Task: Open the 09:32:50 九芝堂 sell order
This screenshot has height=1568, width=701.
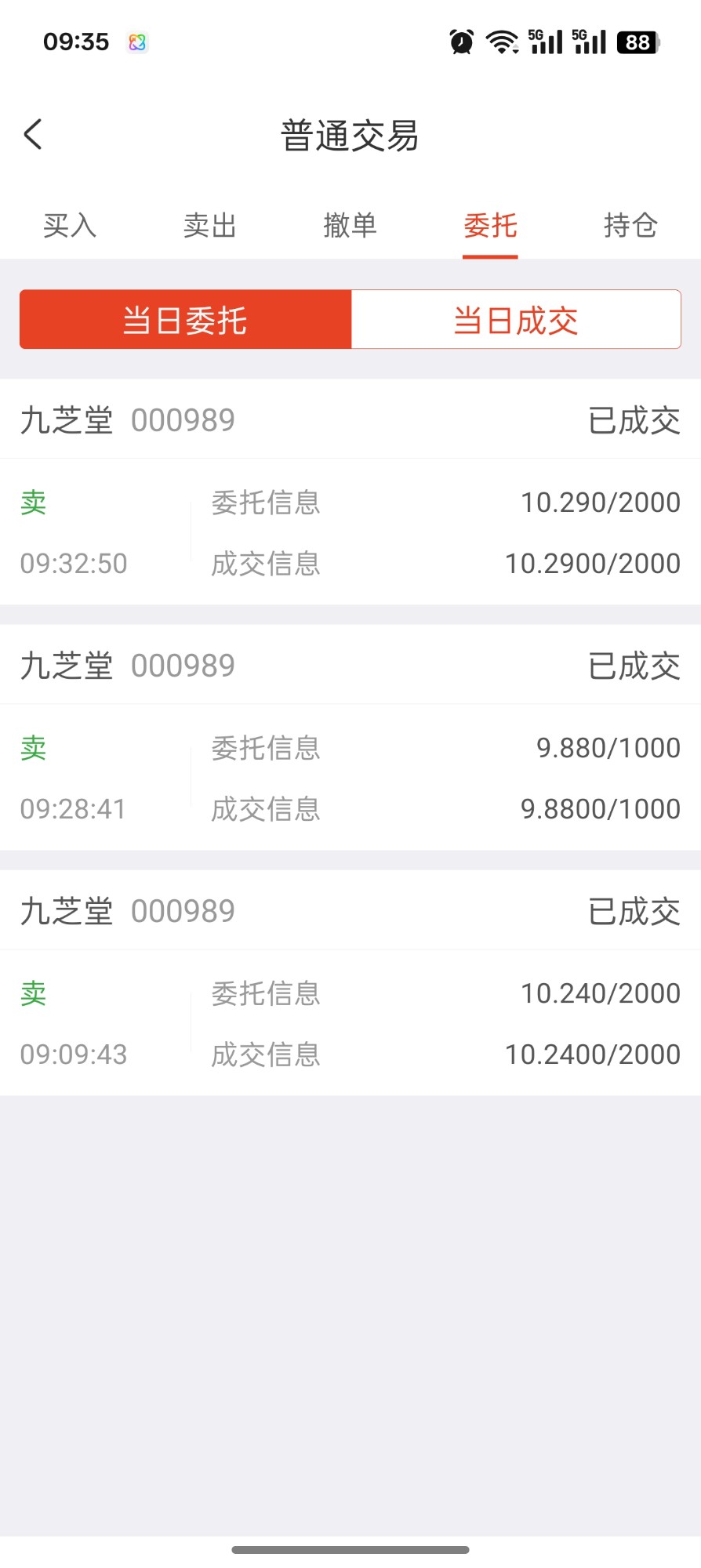Action: pos(350,492)
